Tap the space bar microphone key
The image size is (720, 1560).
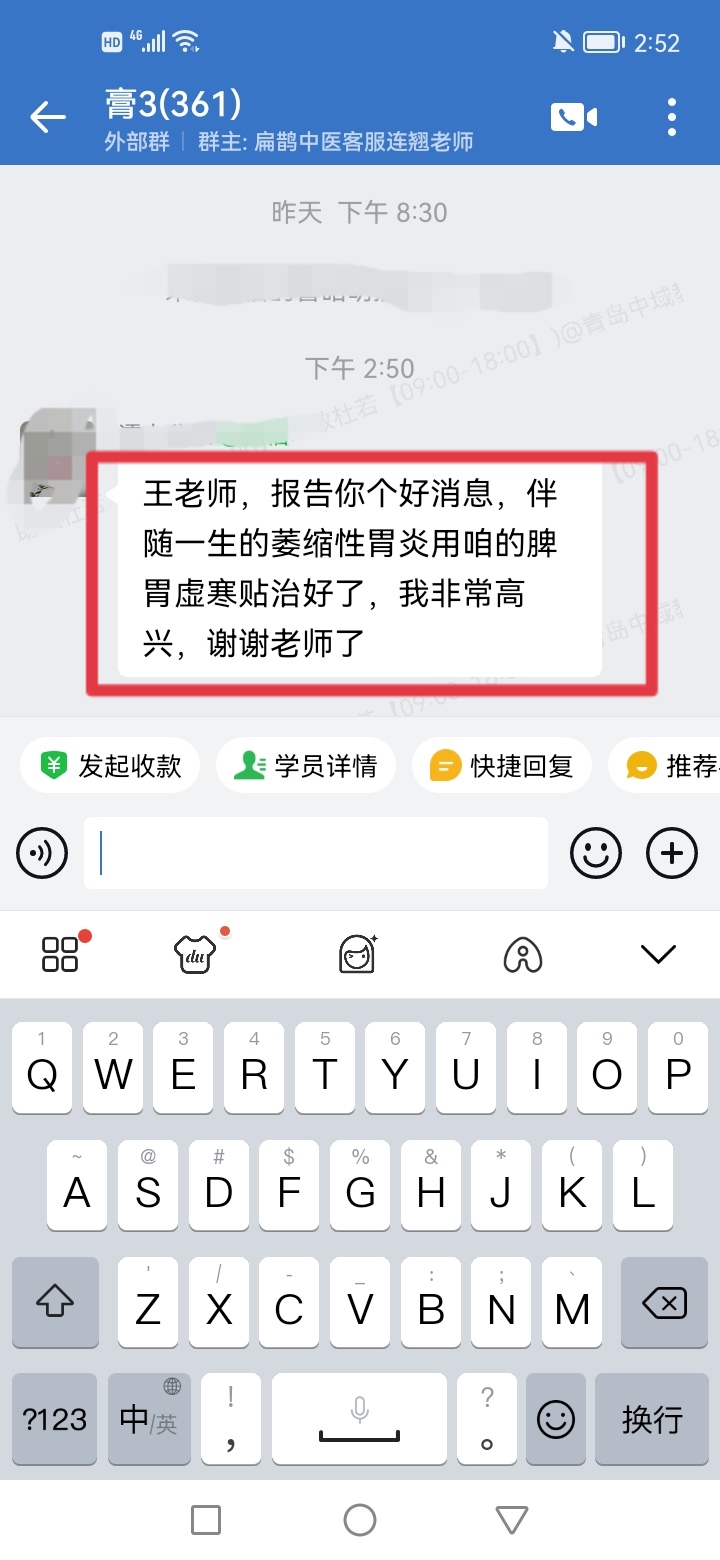tap(359, 1419)
